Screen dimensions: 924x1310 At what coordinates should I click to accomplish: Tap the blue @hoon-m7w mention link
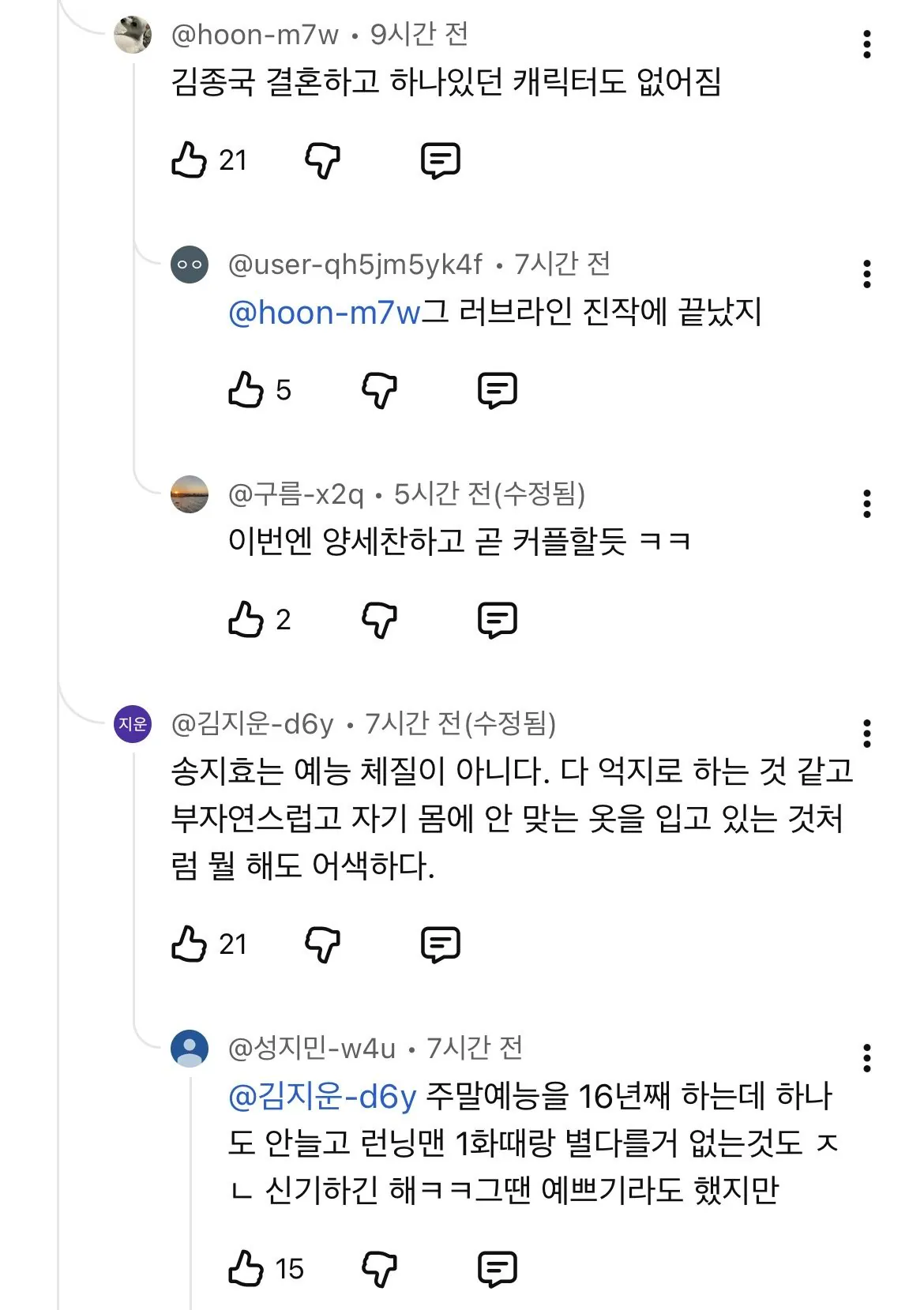tap(324, 313)
